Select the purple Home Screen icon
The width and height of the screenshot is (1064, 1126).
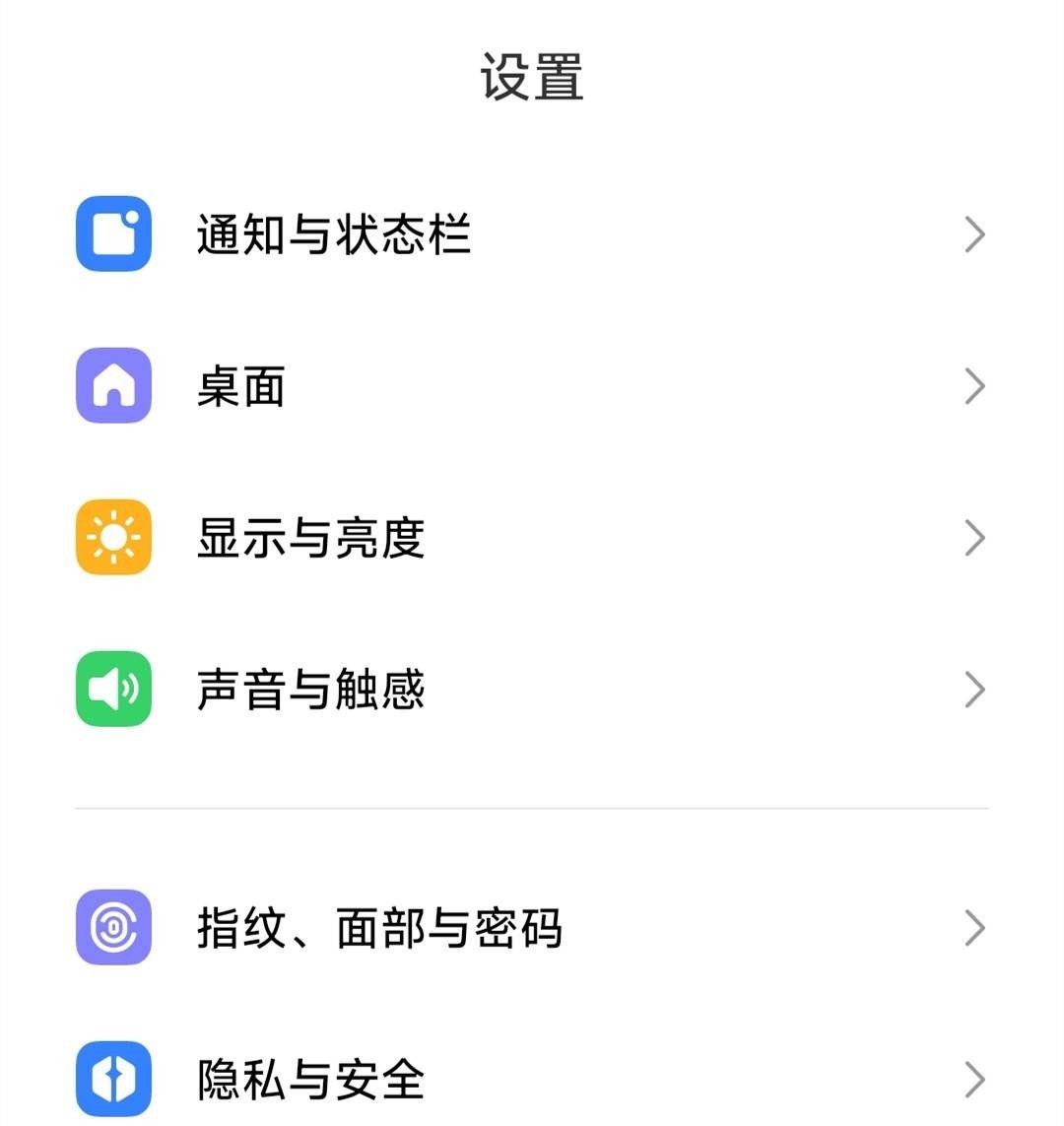tap(113, 386)
